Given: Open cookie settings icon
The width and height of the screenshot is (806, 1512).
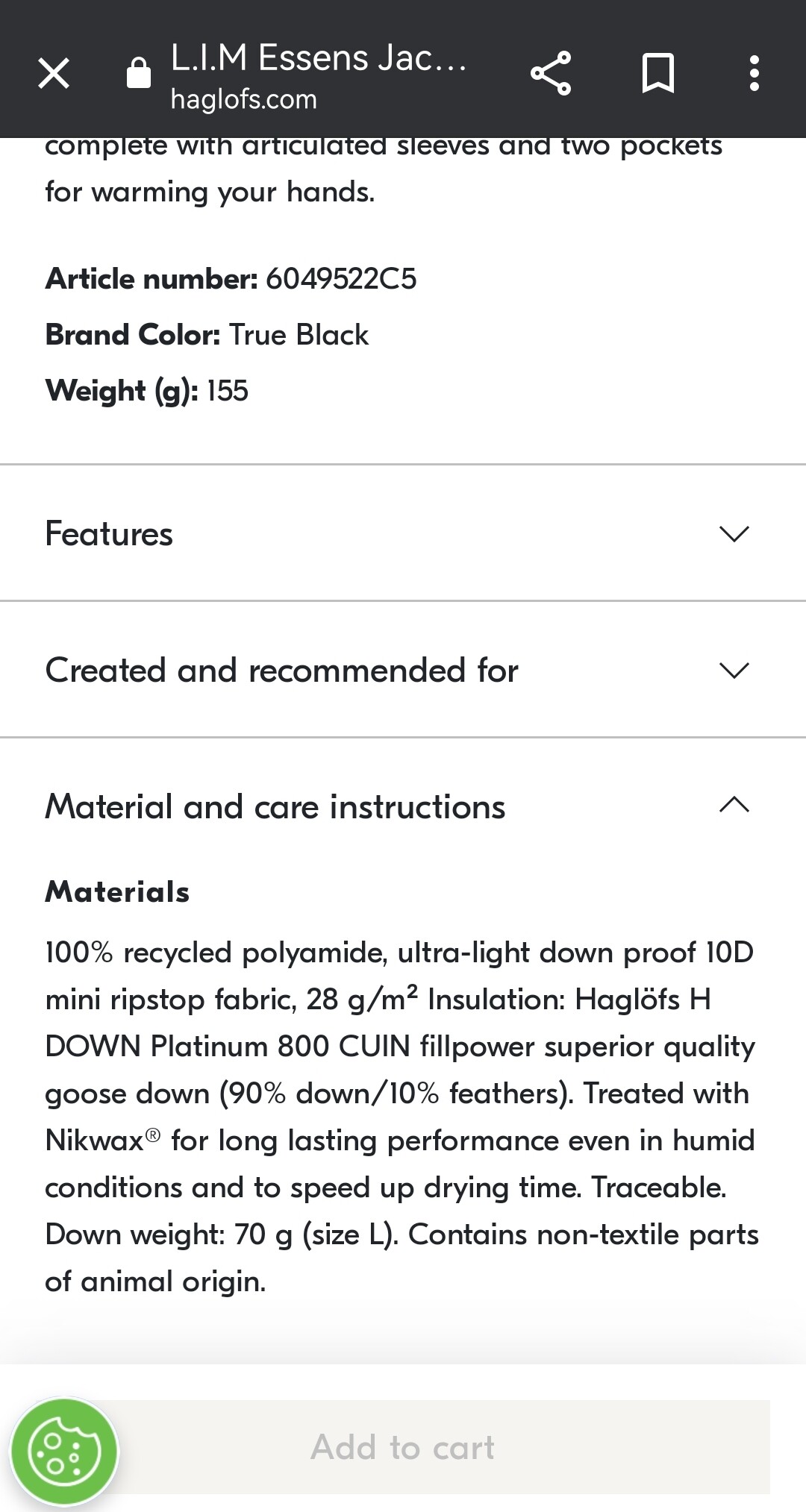Looking at the screenshot, I should tap(64, 1451).
